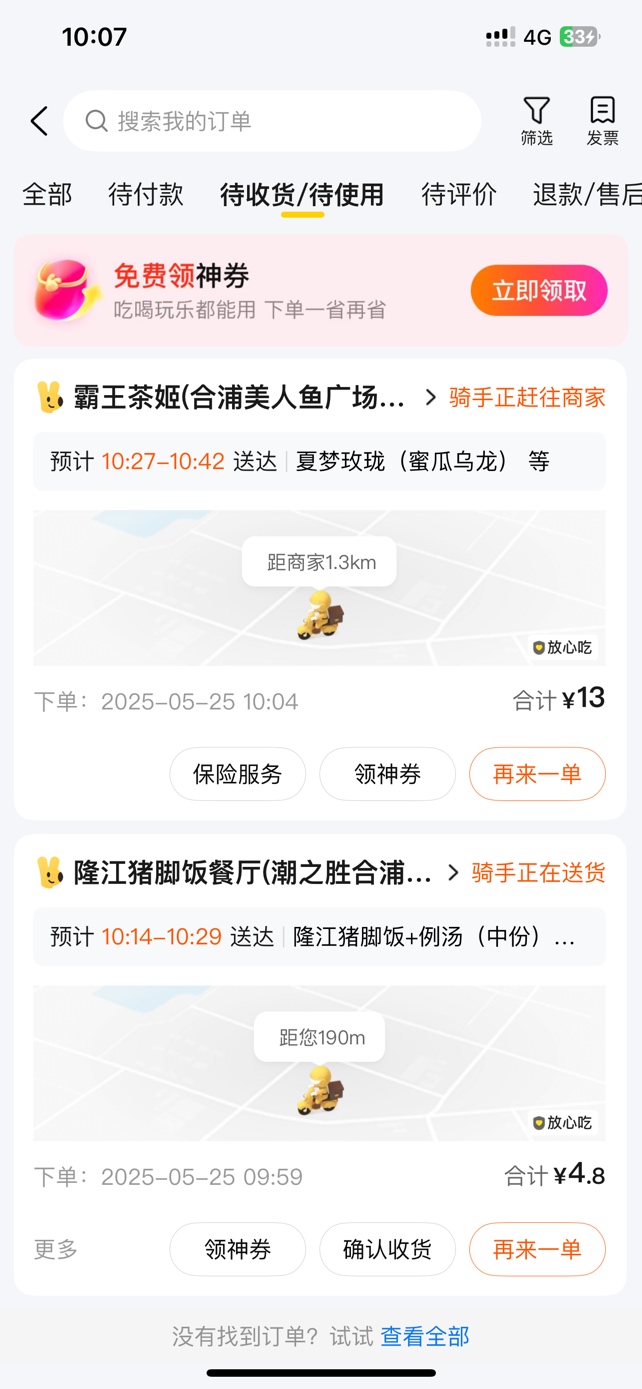Switch to the 退款/售后 tab
642x1389 pixels.
pyautogui.click(x=586, y=194)
